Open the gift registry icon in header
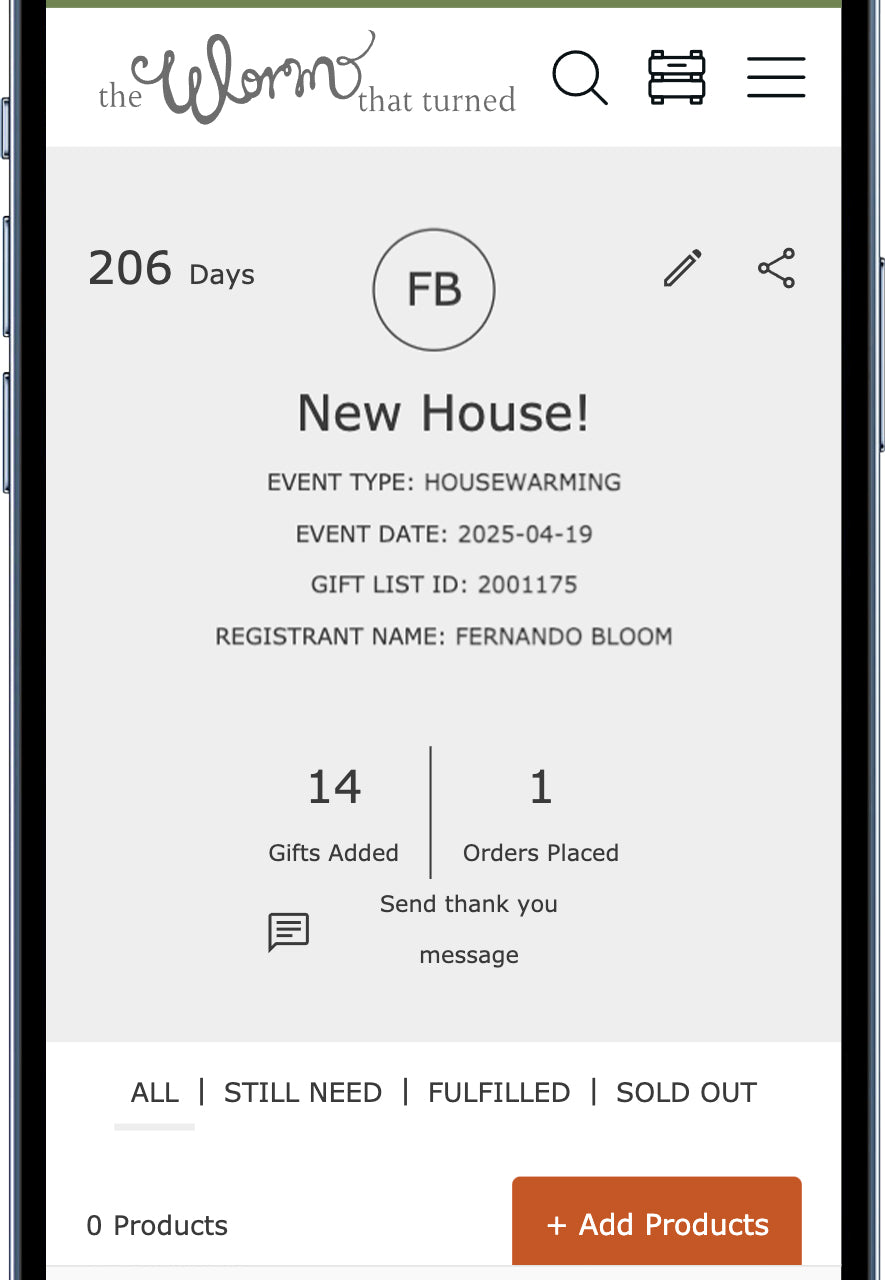885x1280 pixels. [677, 77]
